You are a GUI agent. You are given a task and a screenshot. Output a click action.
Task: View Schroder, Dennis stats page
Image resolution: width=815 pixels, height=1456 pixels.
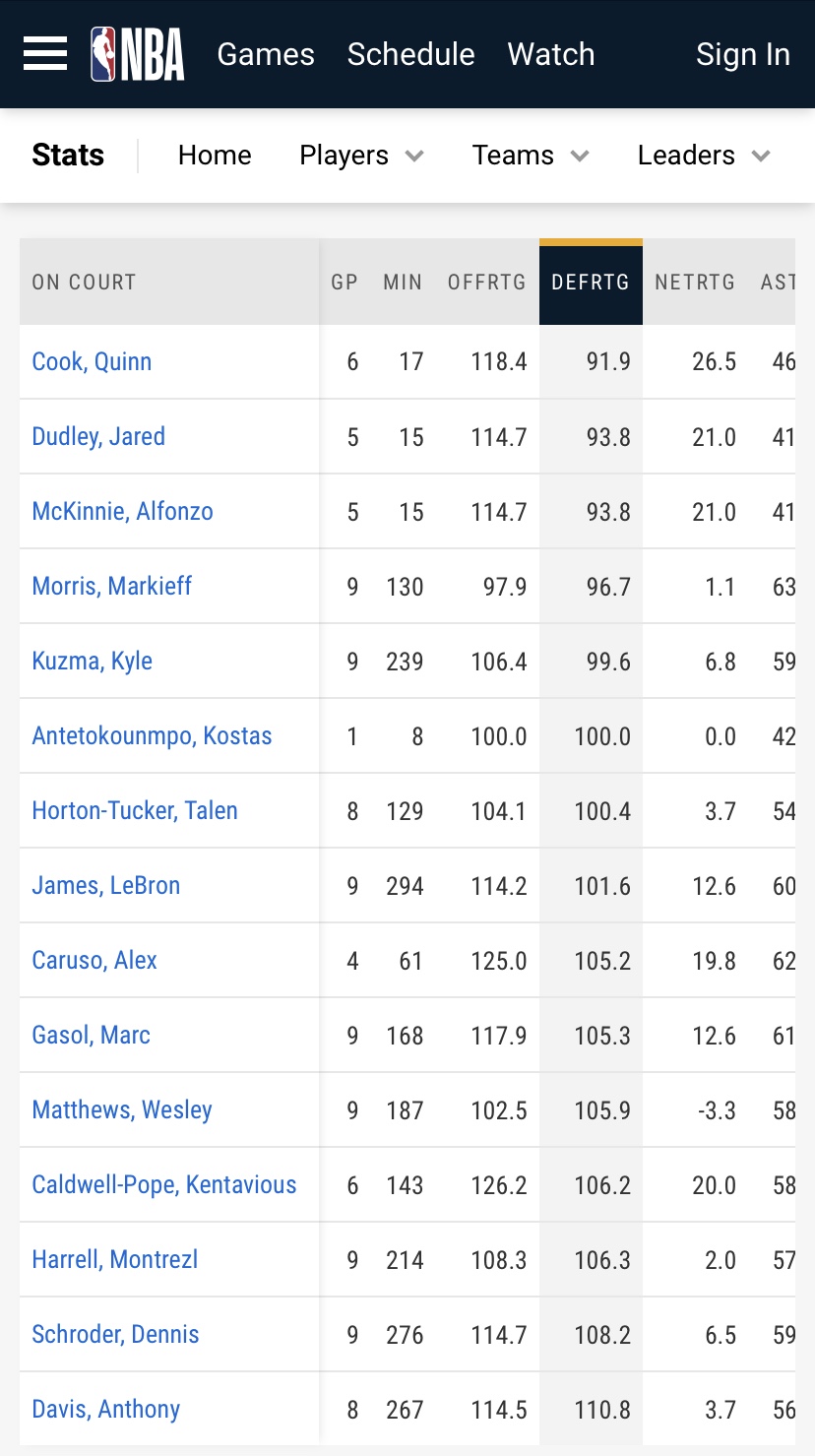[x=115, y=1334]
